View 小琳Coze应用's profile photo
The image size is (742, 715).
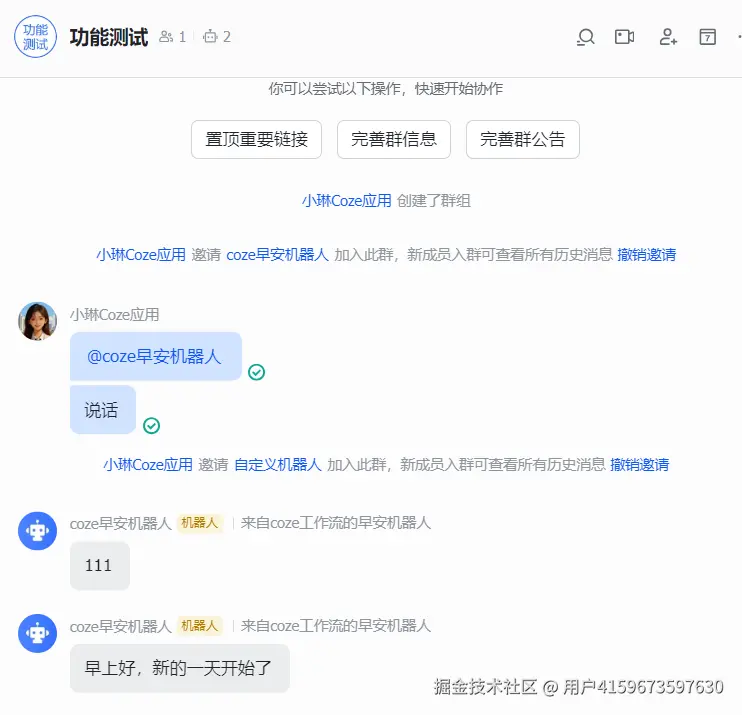[x=37, y=321]
